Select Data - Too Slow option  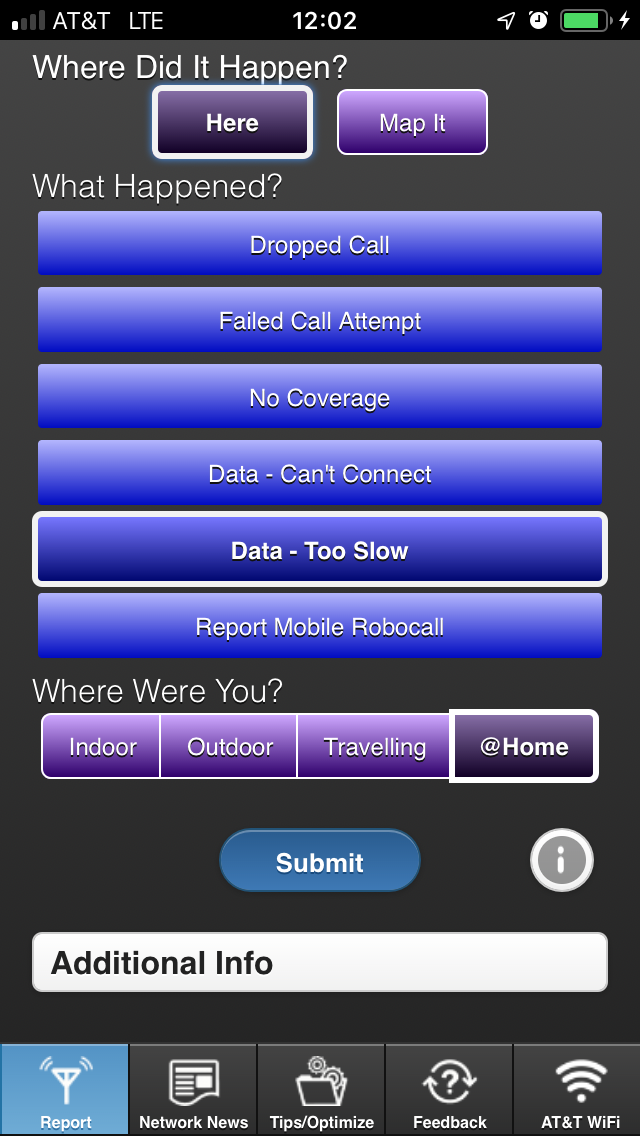click(x=320, y=550)
